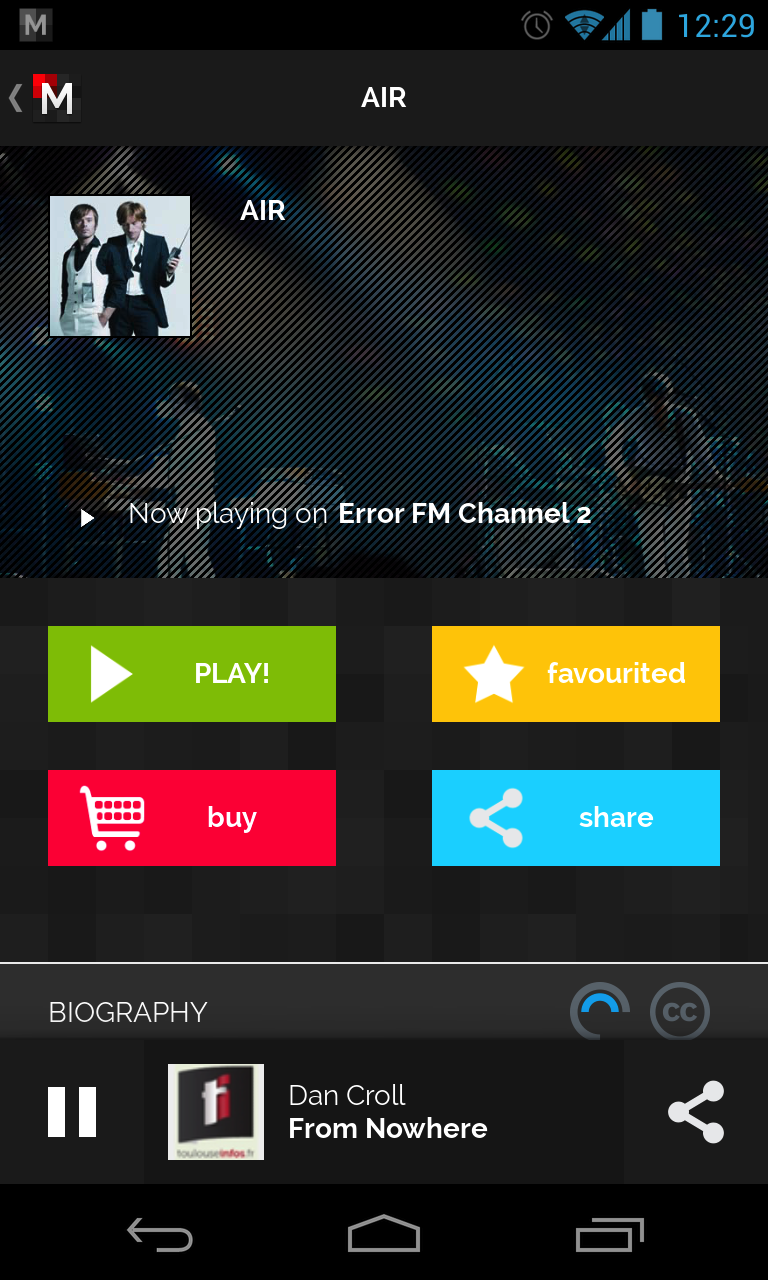Viewport: 768px width, 1280px height.
Task: Open the AIR artist photo
Action: 120,266
